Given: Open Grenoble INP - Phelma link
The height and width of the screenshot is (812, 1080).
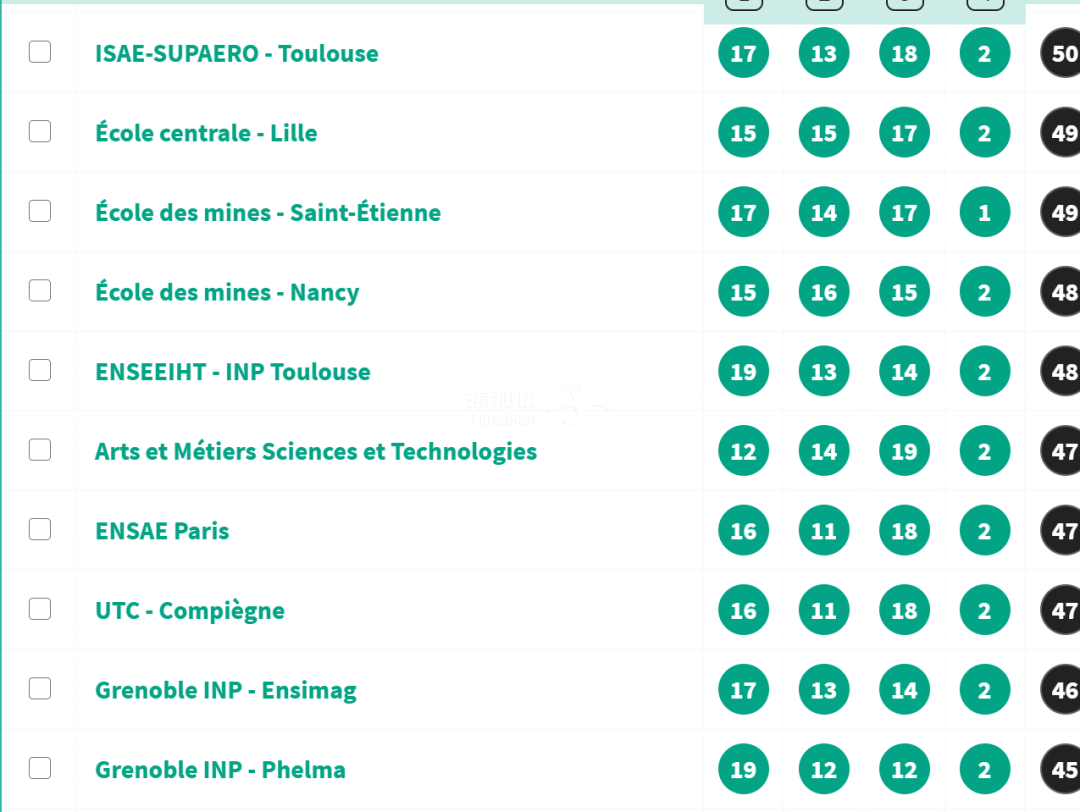Looking at the screenshot, I should click(x=220, y=770).
